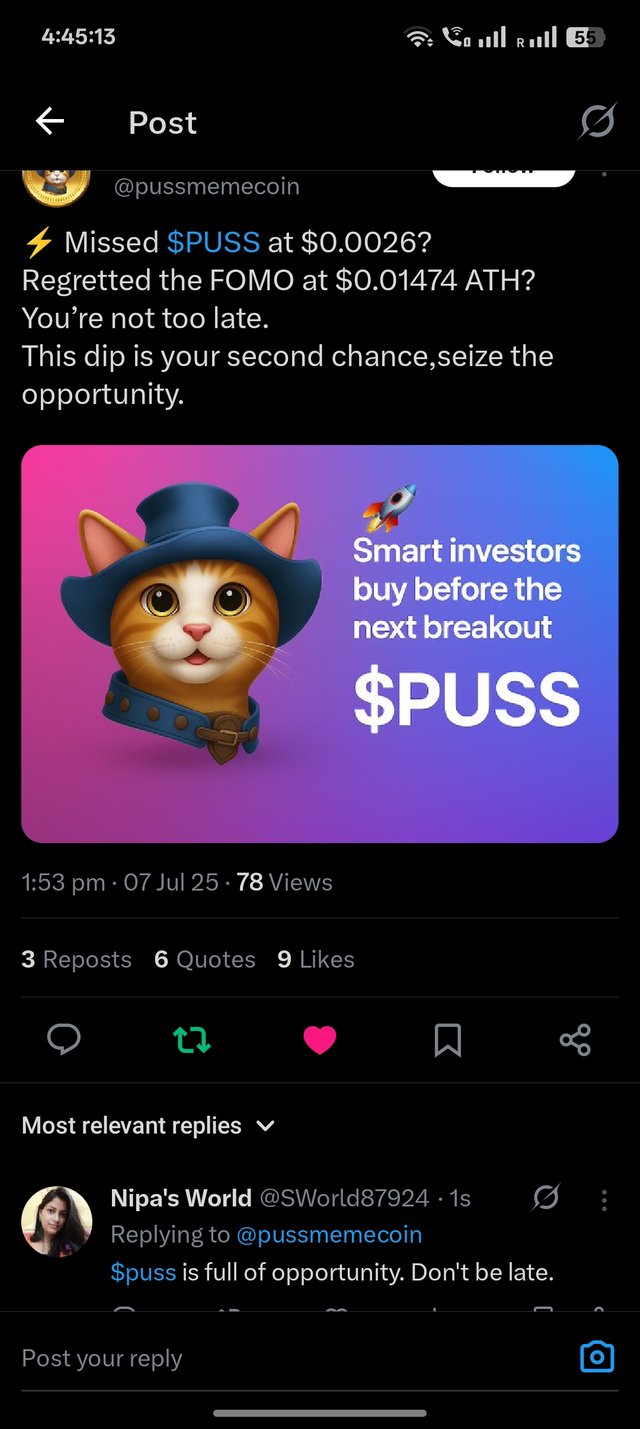Go back using the arrow
The image size is (640, 1429).
pos(49,122)
